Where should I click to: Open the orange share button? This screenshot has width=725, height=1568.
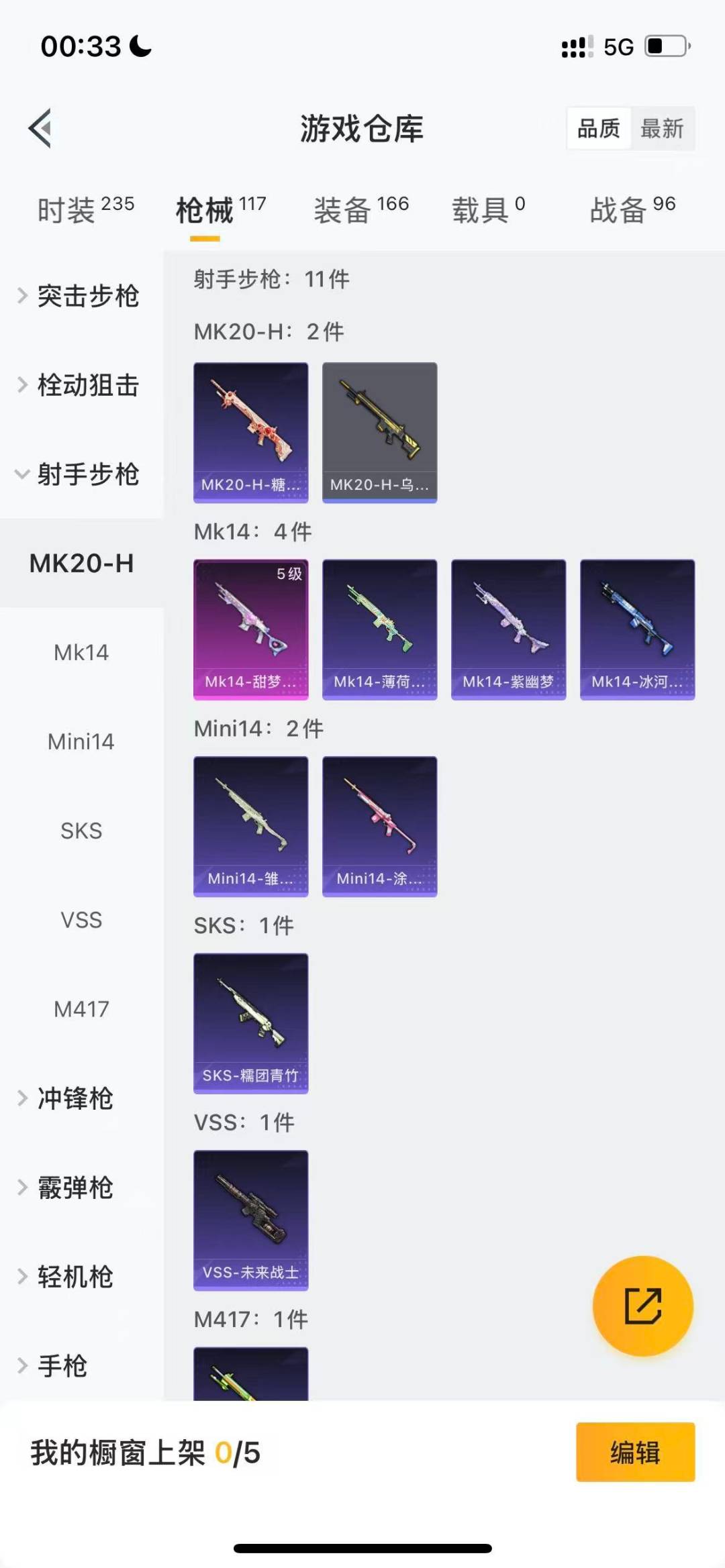pos(642,1305)
